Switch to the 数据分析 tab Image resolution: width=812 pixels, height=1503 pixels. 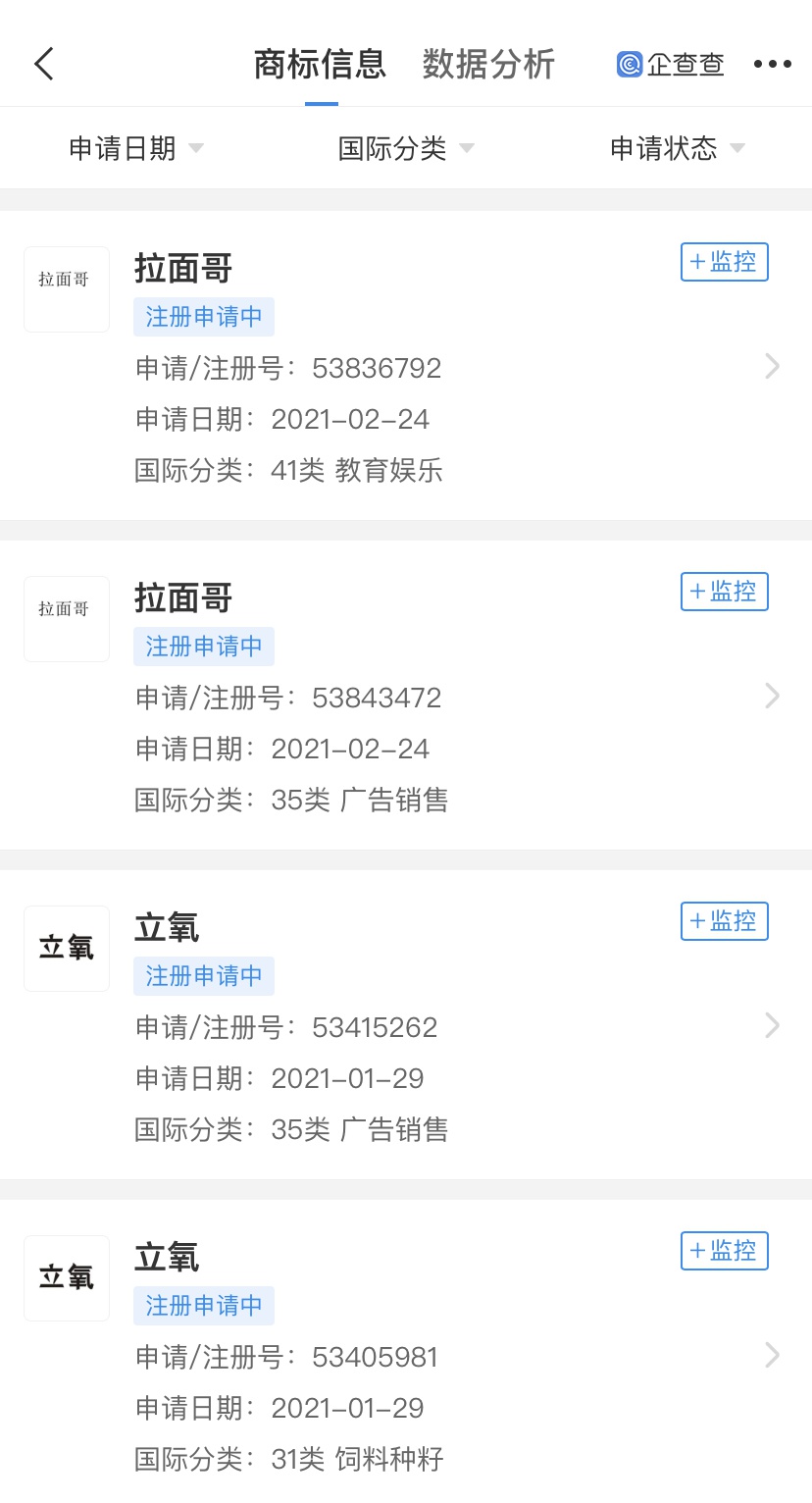point(488,65)
